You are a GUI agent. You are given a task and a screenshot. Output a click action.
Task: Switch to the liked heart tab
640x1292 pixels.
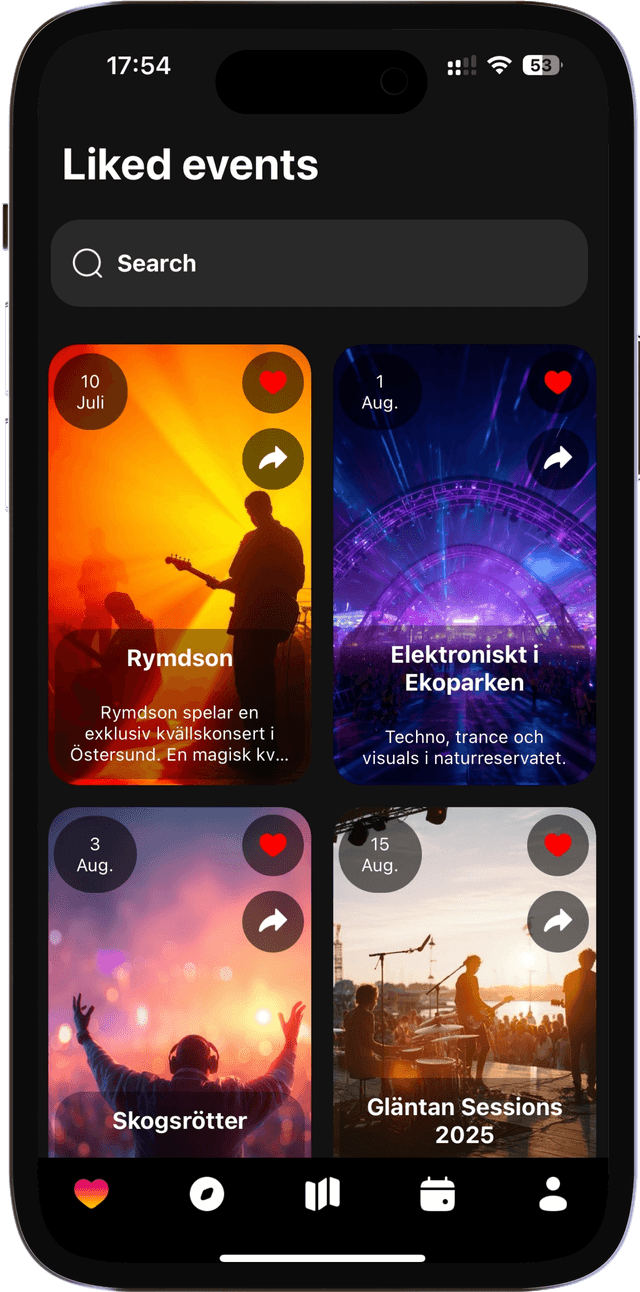point(91,1193)
